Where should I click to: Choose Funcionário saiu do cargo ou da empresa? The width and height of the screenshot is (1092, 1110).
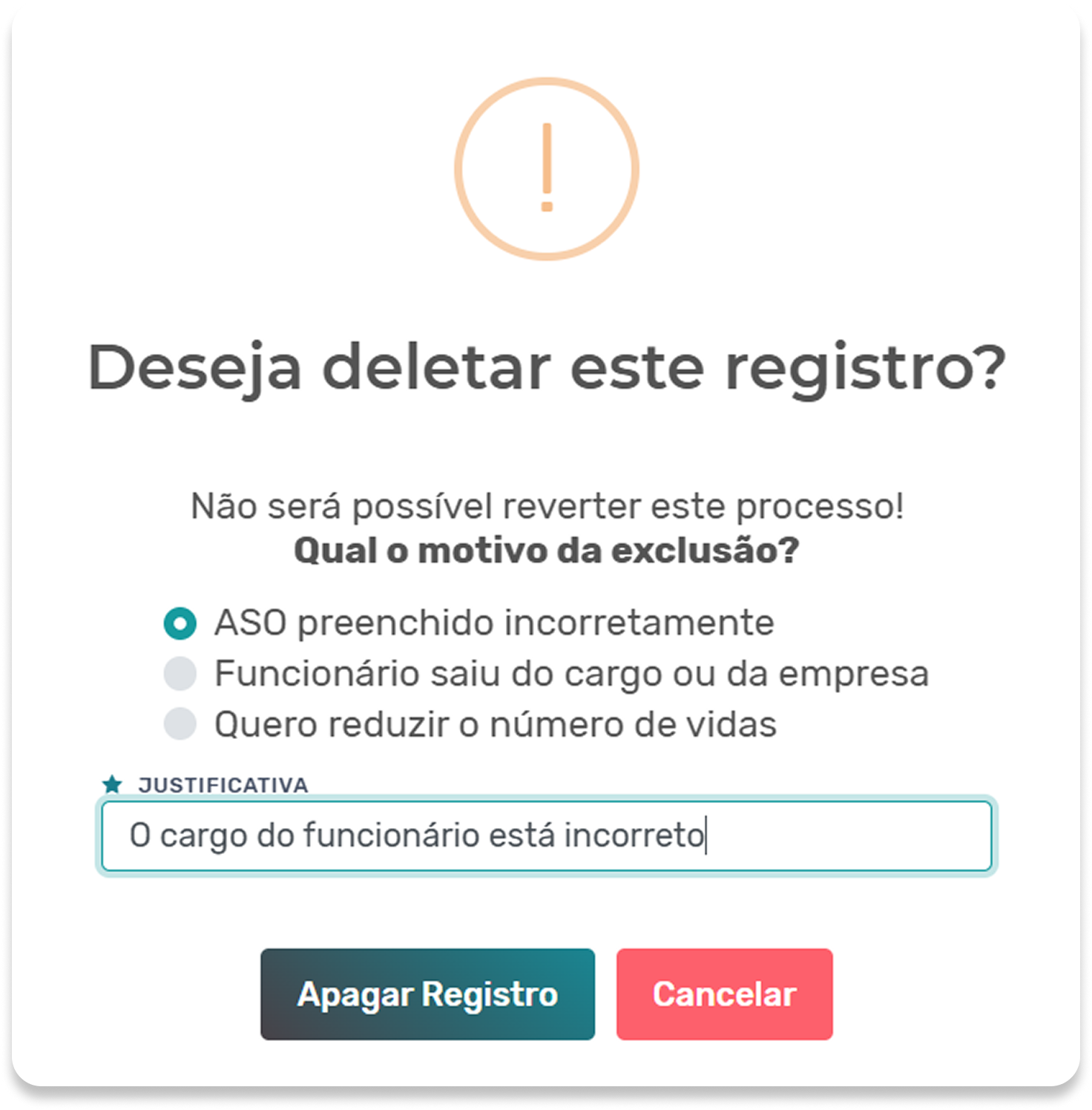pos(180,674)
